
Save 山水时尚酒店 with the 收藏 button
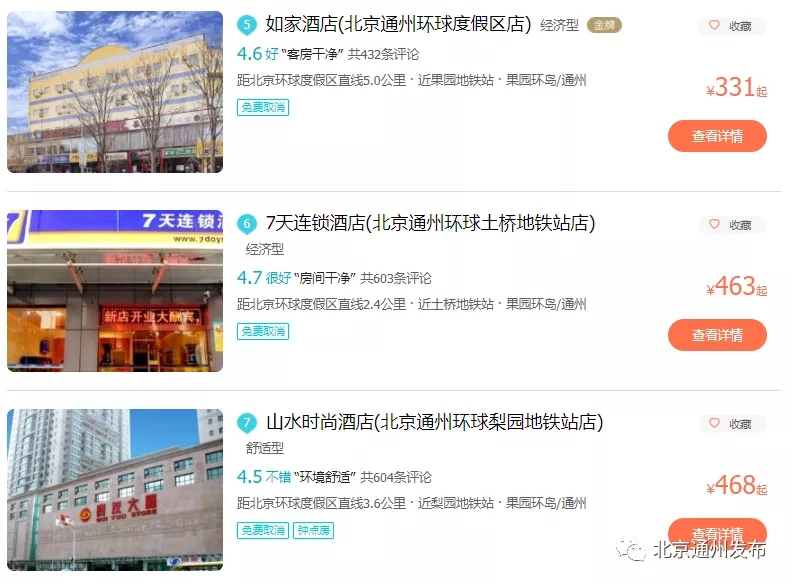point(731,423)
